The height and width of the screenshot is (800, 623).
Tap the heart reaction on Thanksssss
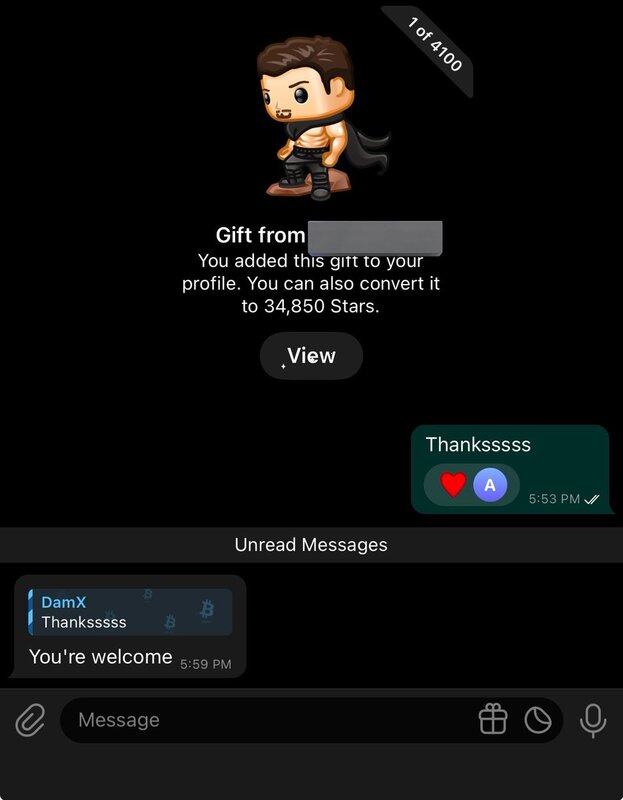(454, 485)
